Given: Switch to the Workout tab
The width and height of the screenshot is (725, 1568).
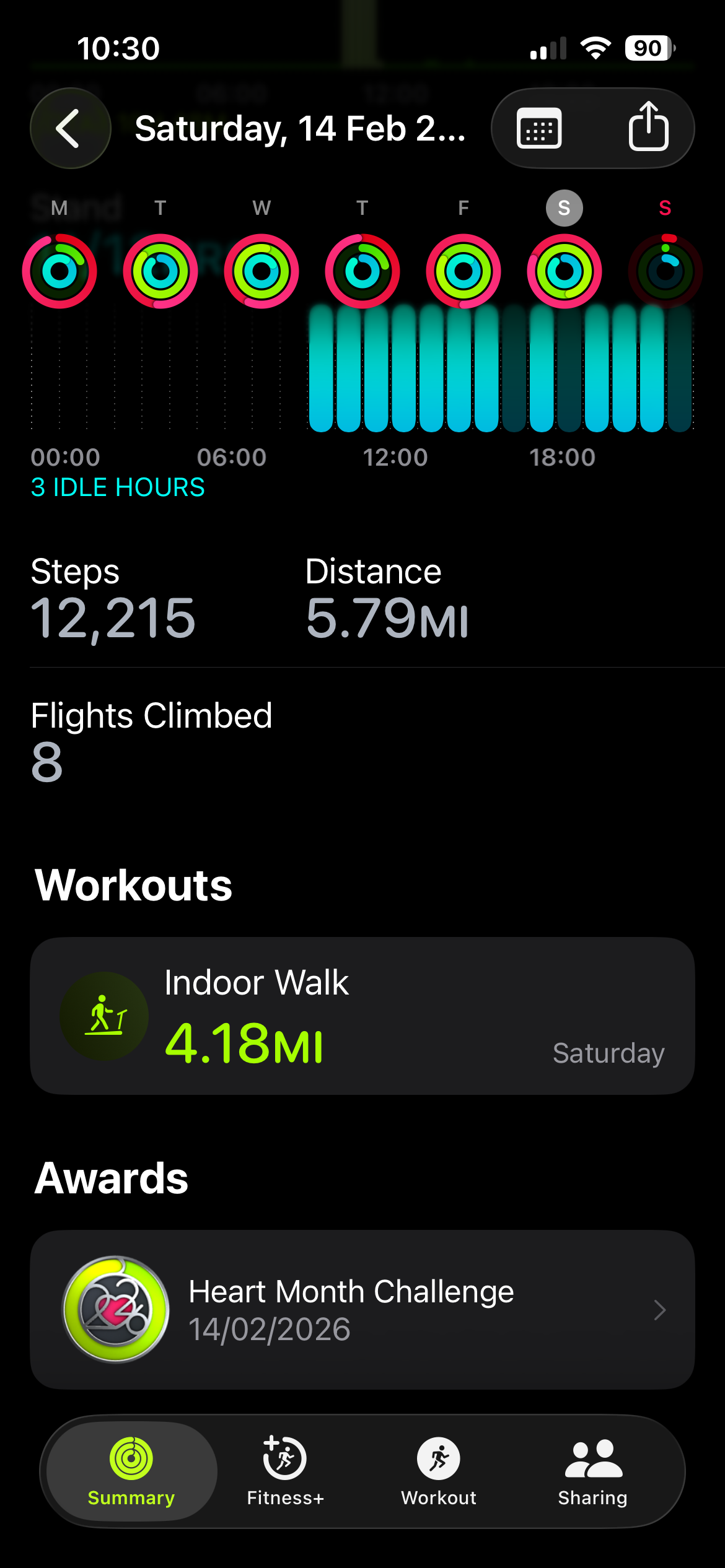Looking at the screenshot, I should coord(439,1471).
